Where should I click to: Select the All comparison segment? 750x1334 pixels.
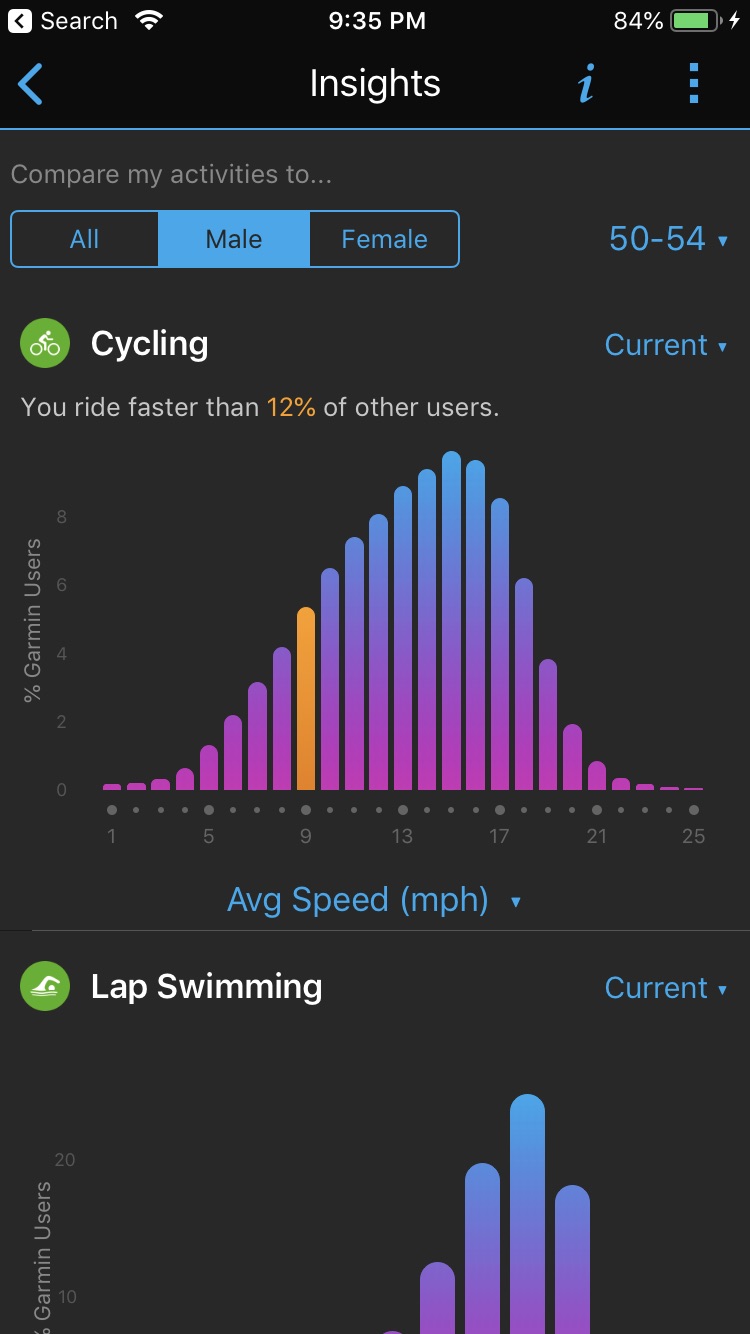(x=85, y=239)
